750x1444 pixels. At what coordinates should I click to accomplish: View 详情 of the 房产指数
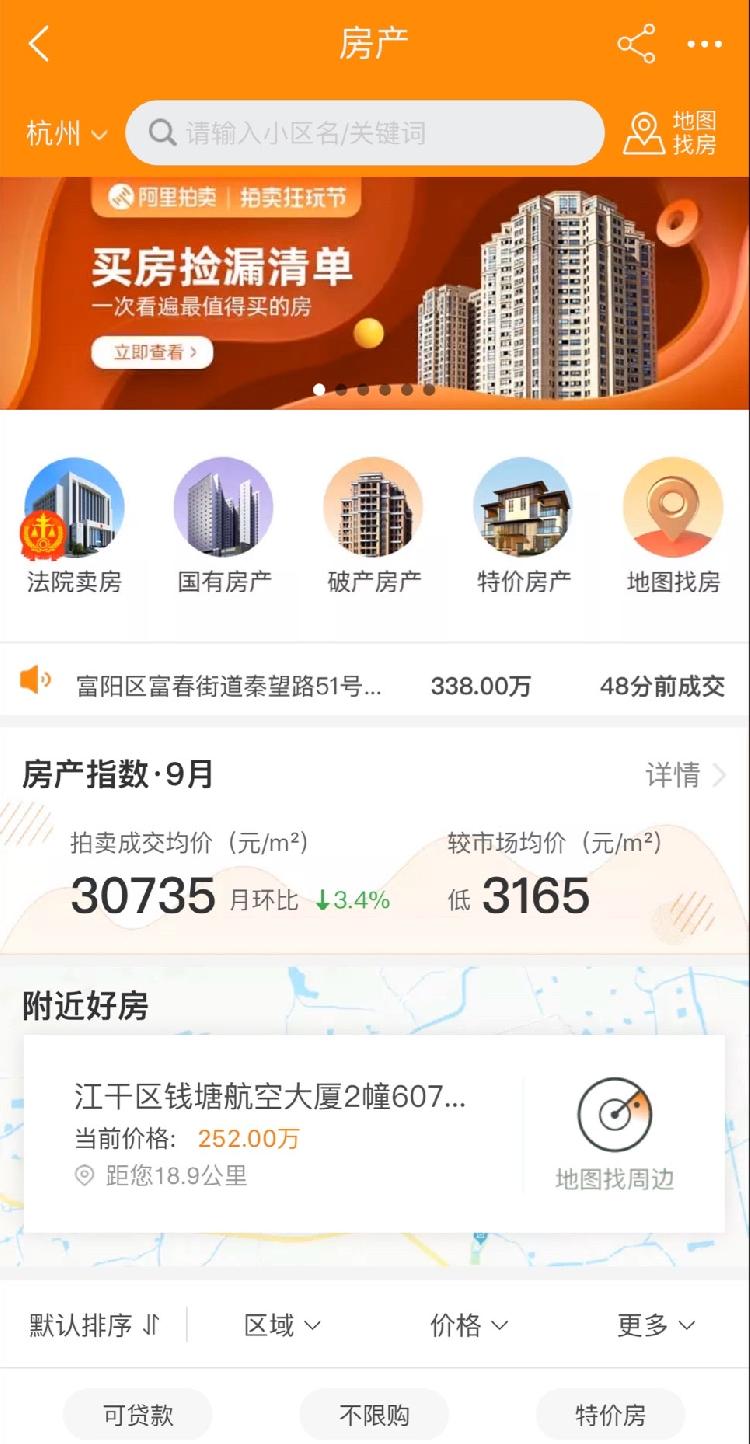(x=685, y=775)
